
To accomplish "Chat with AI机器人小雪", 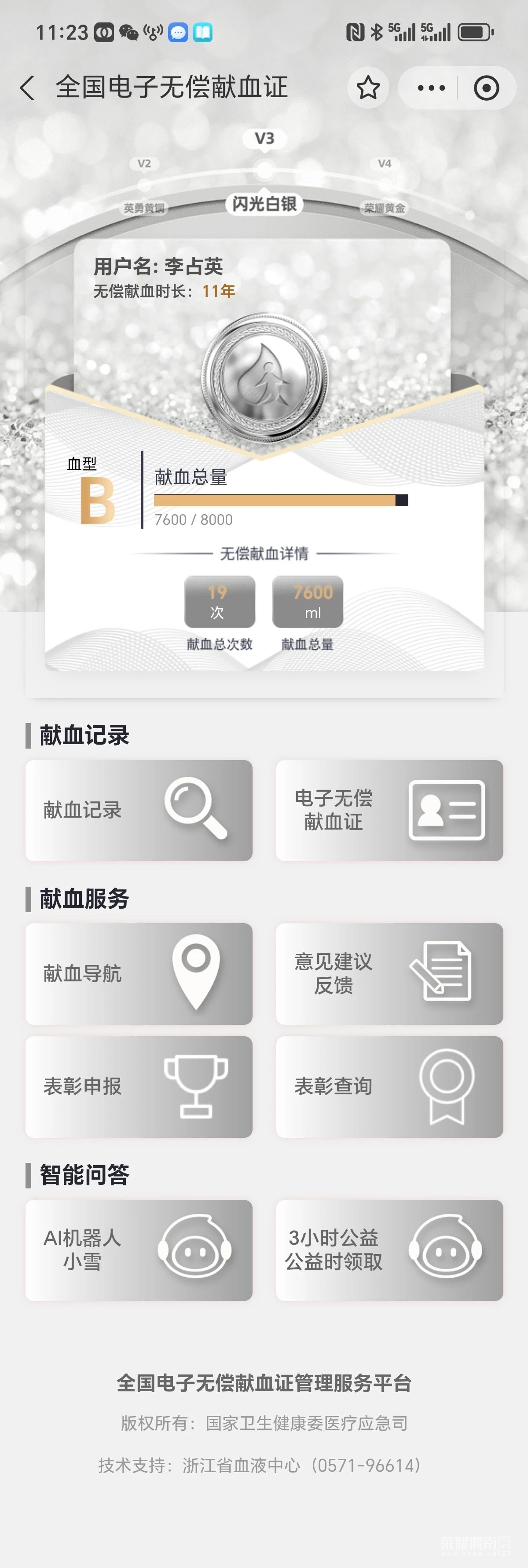I will click(139, 1250).
